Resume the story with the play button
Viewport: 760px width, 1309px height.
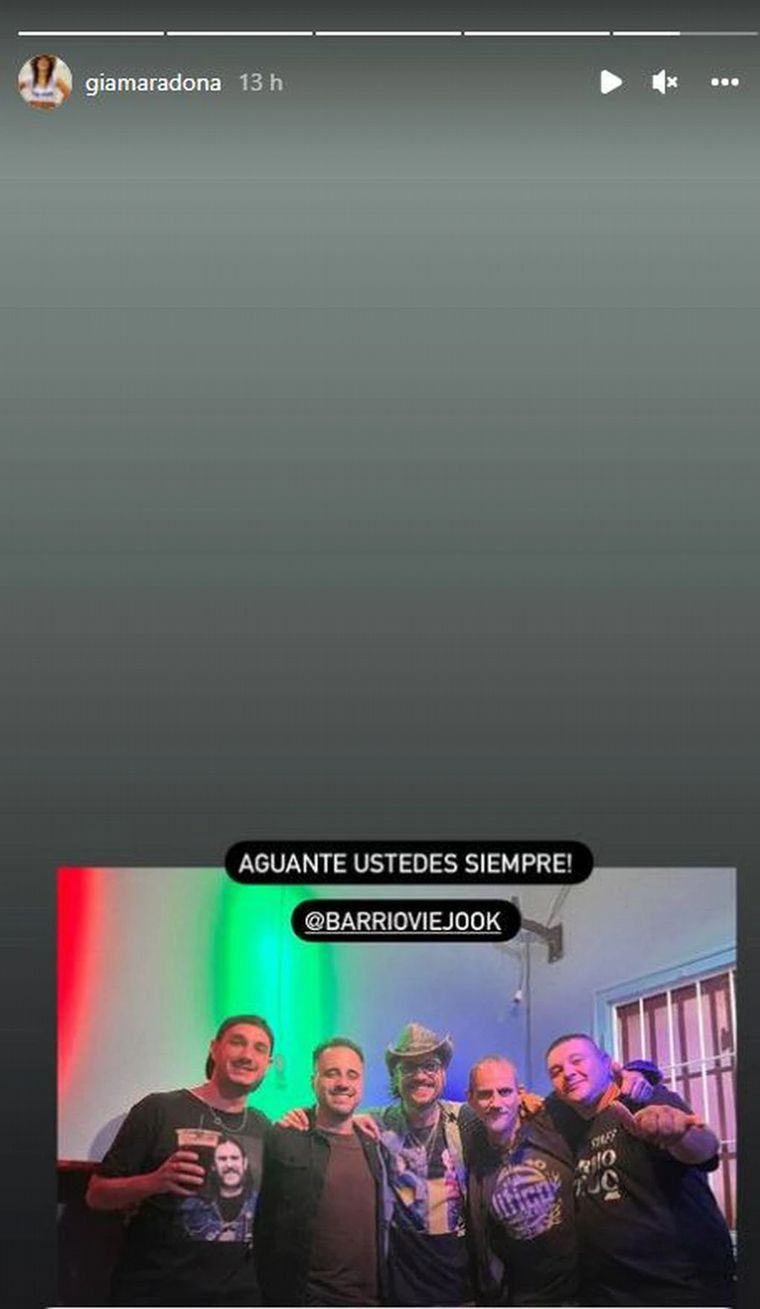tap(611, 82)
